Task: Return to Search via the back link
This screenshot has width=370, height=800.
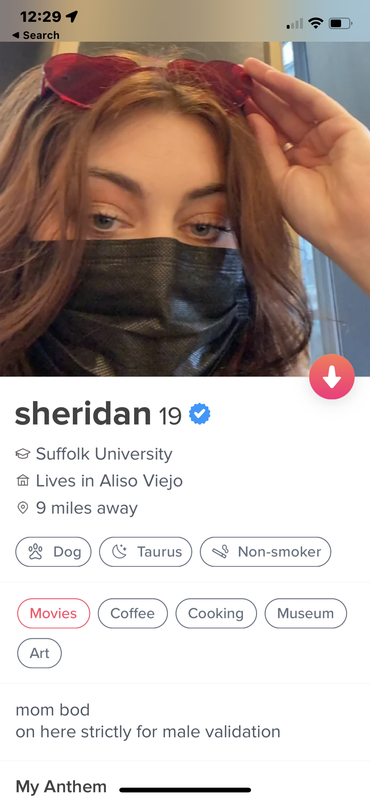Action: 36,35
